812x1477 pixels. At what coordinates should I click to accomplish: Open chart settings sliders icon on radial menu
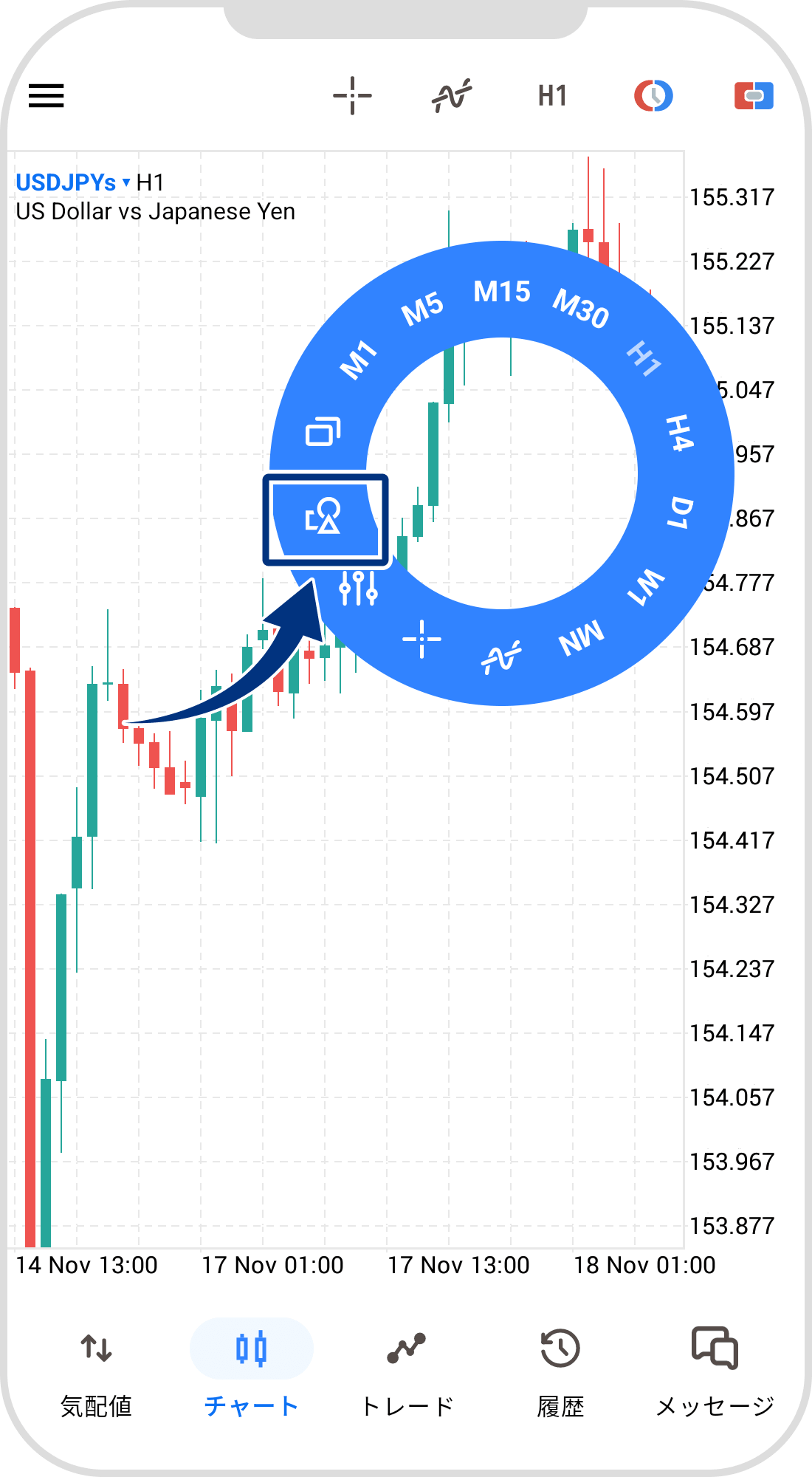click(359, 589)
